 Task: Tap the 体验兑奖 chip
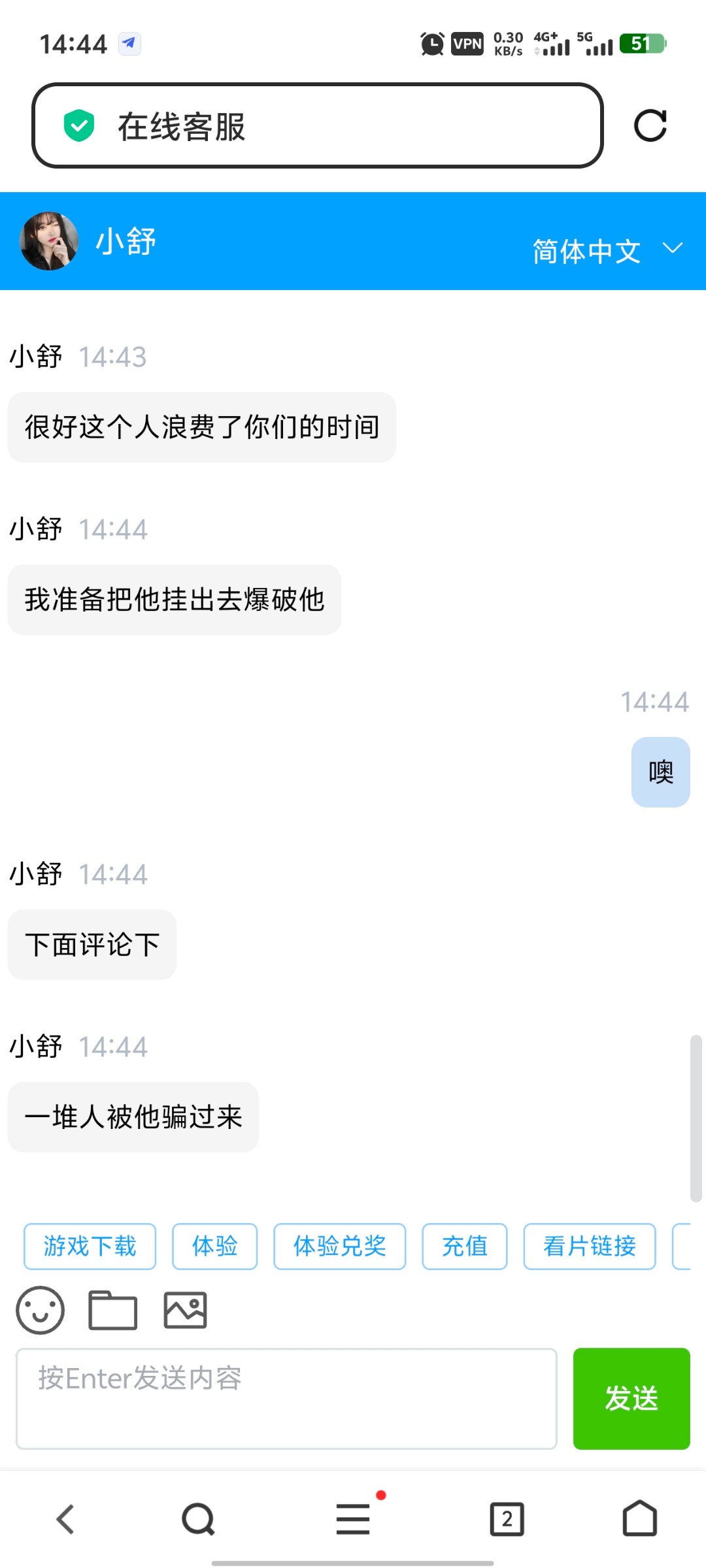point(339,1246)
